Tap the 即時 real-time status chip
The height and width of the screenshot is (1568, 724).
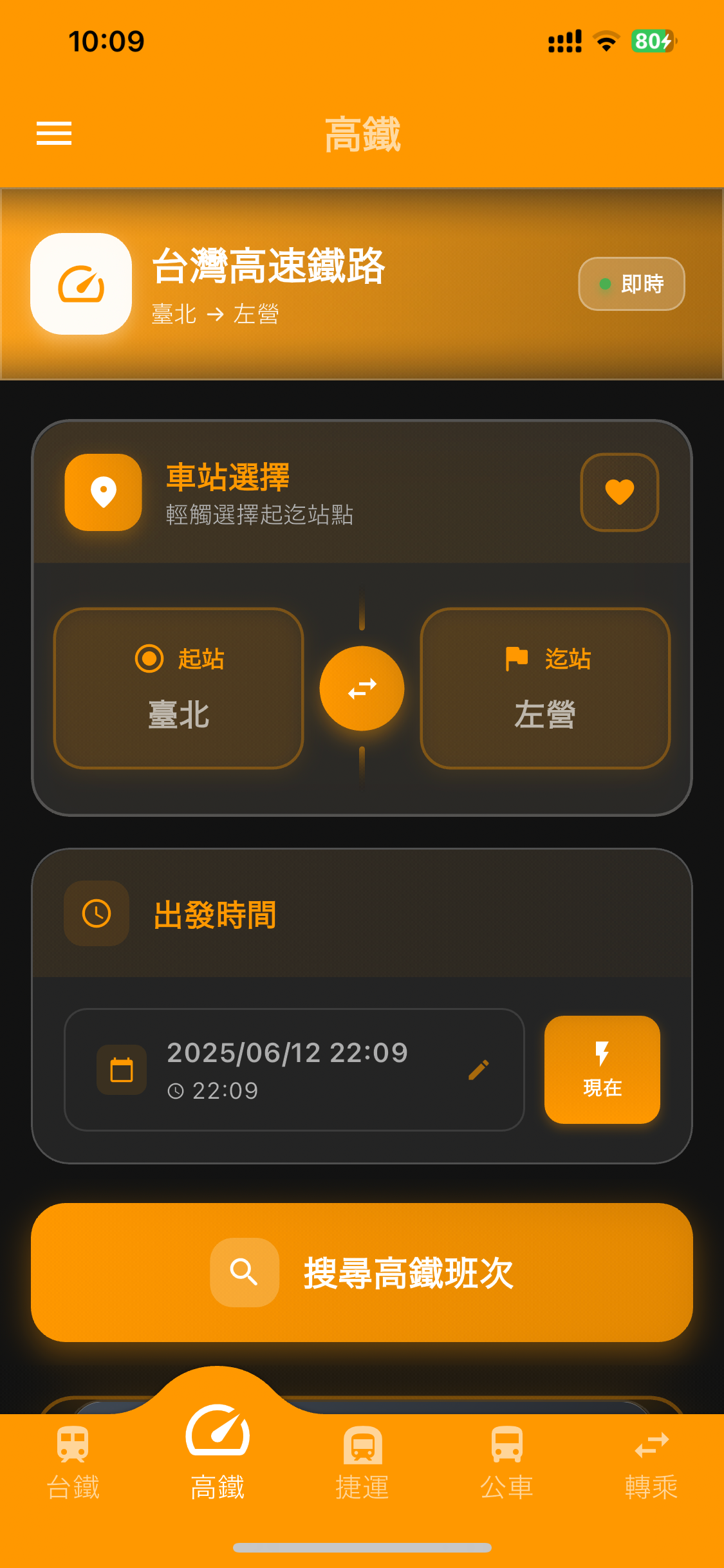(631, 284)
